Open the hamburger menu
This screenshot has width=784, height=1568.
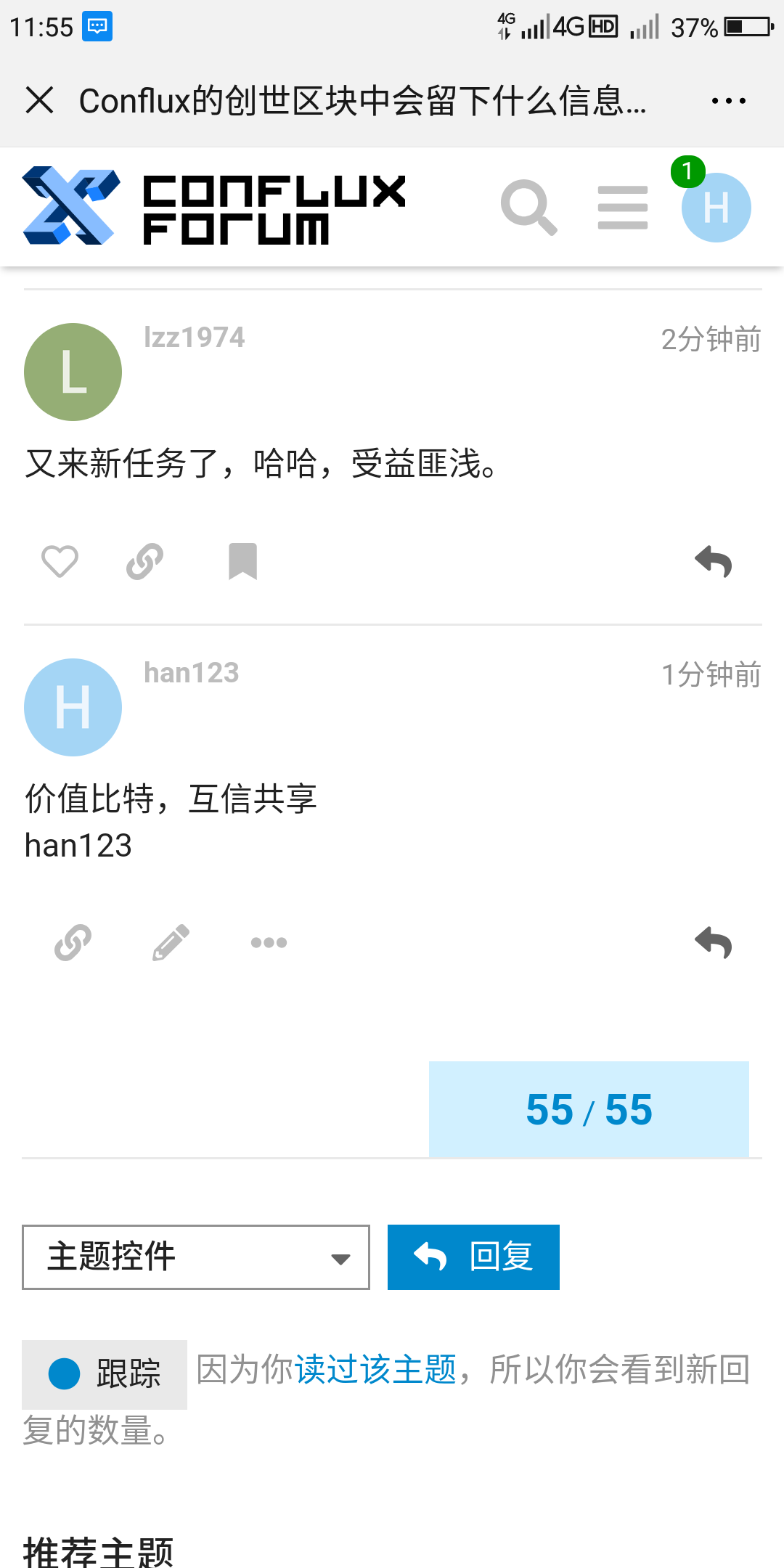(623, 208)
